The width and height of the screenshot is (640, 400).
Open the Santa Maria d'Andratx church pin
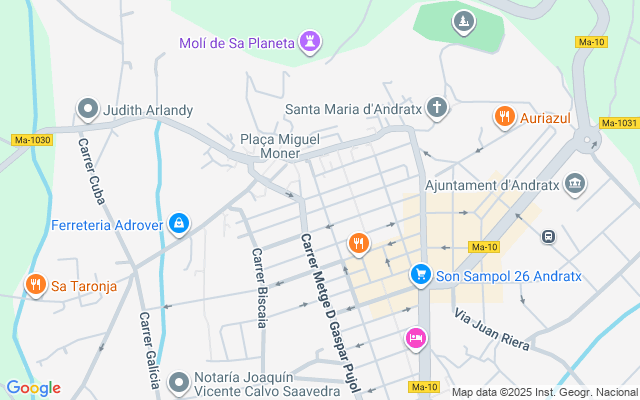click(437, 108)
